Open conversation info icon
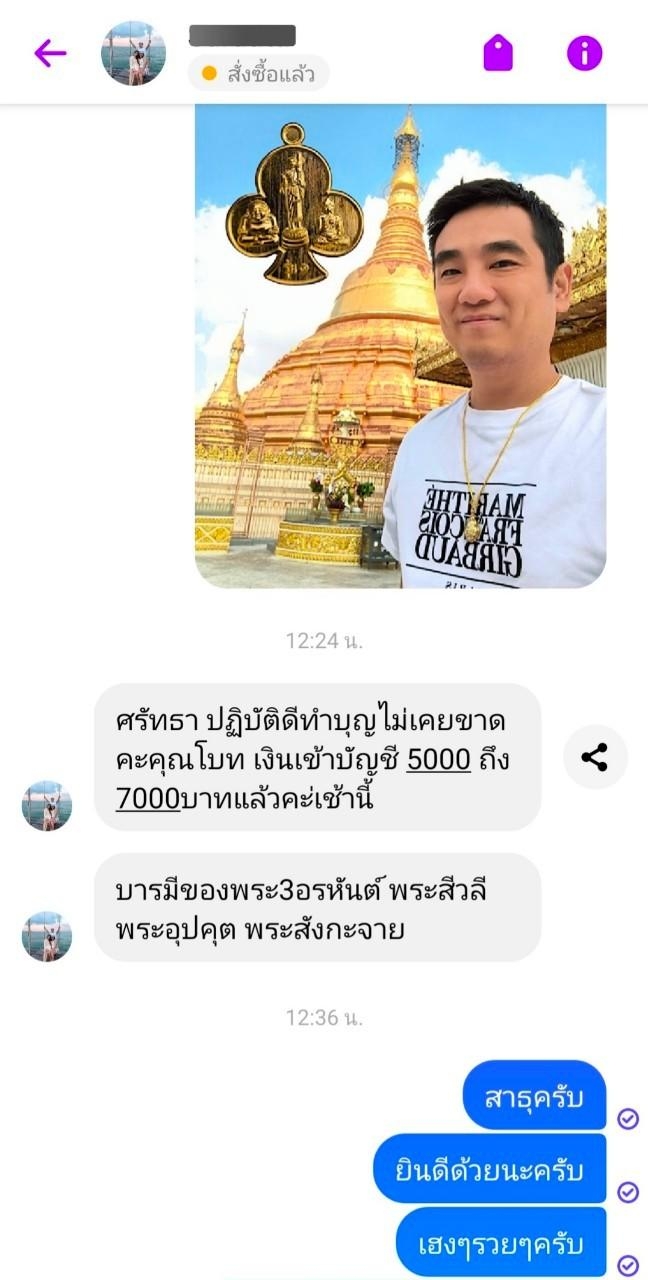This screenshot has width=648, height=1280. tap(585, 53)
